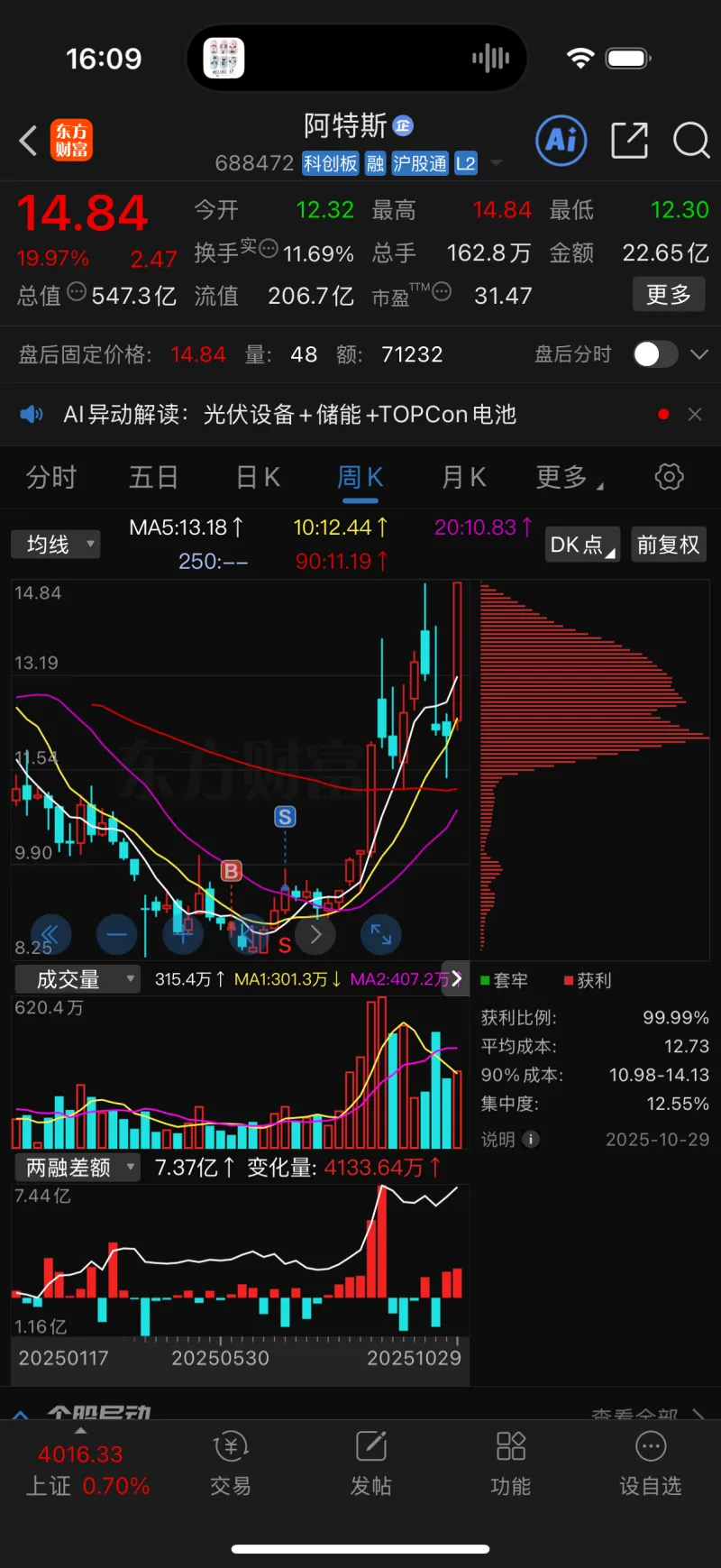Open chart settings gear
Viewport: 721px width, 1568px height.
(x=669, y=477)
